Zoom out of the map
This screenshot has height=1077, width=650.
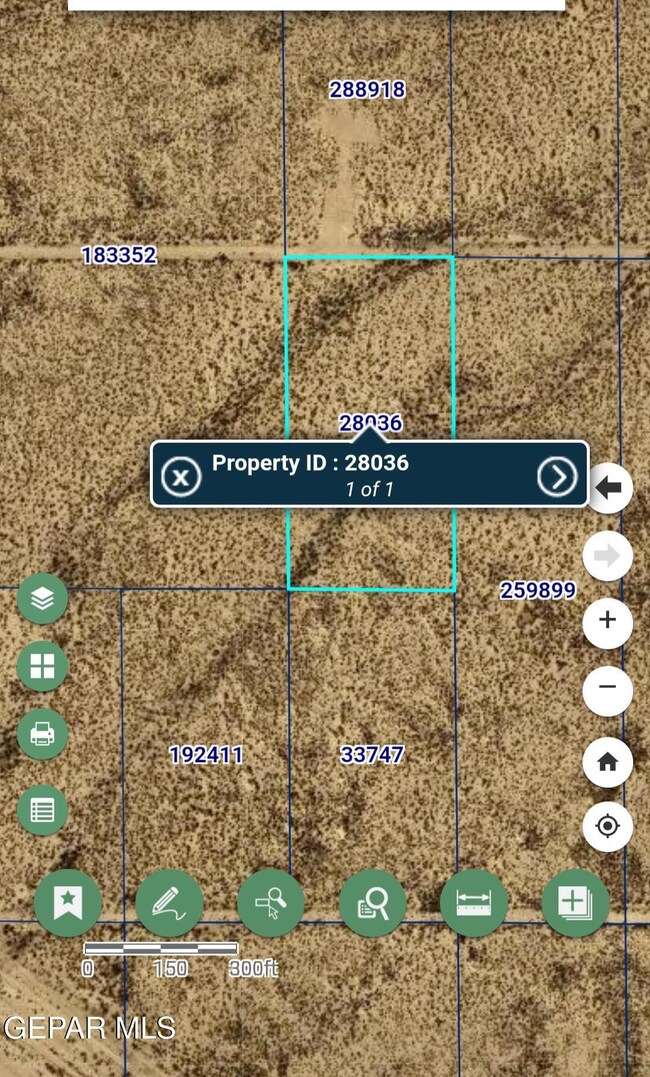pyautogui.click(x=608, y=688)
